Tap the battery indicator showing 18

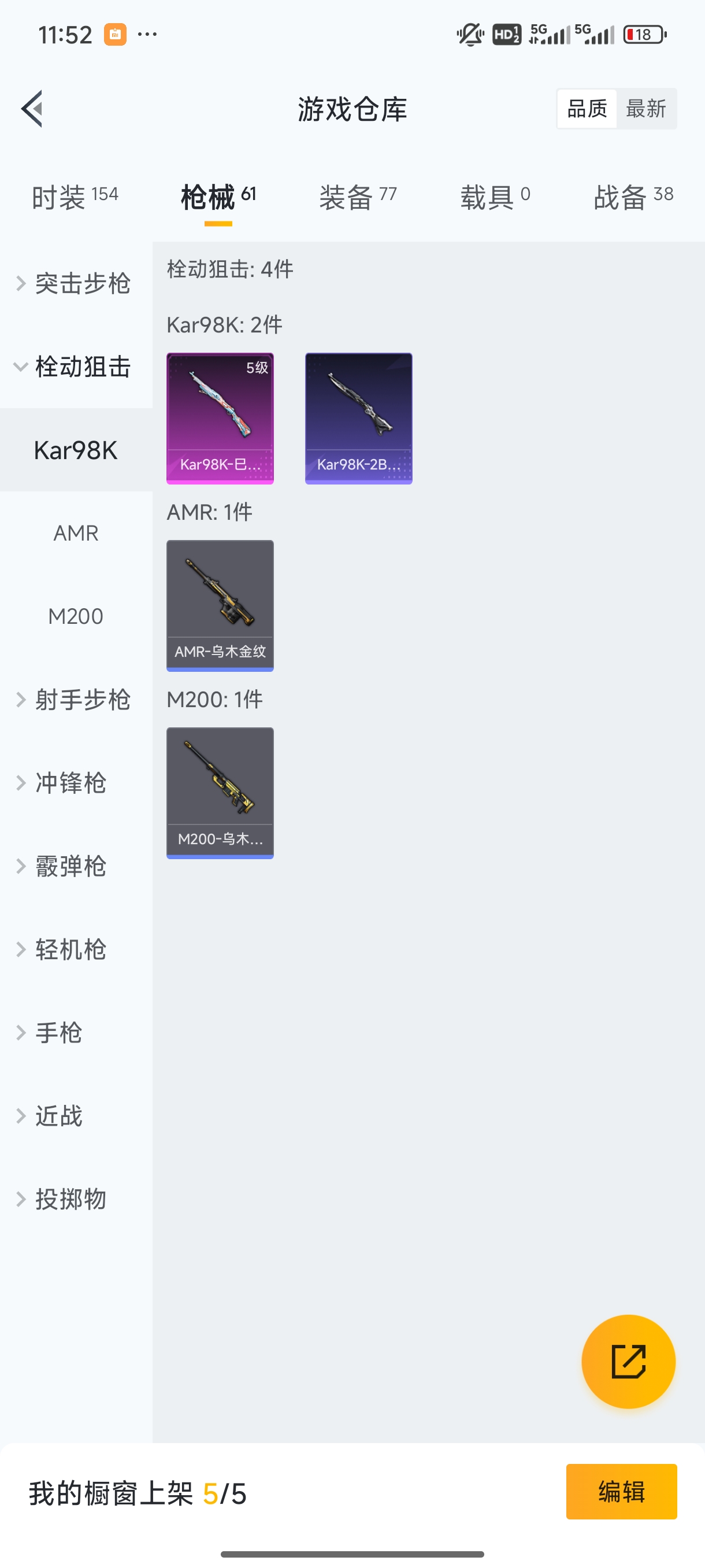pos(645,35)
